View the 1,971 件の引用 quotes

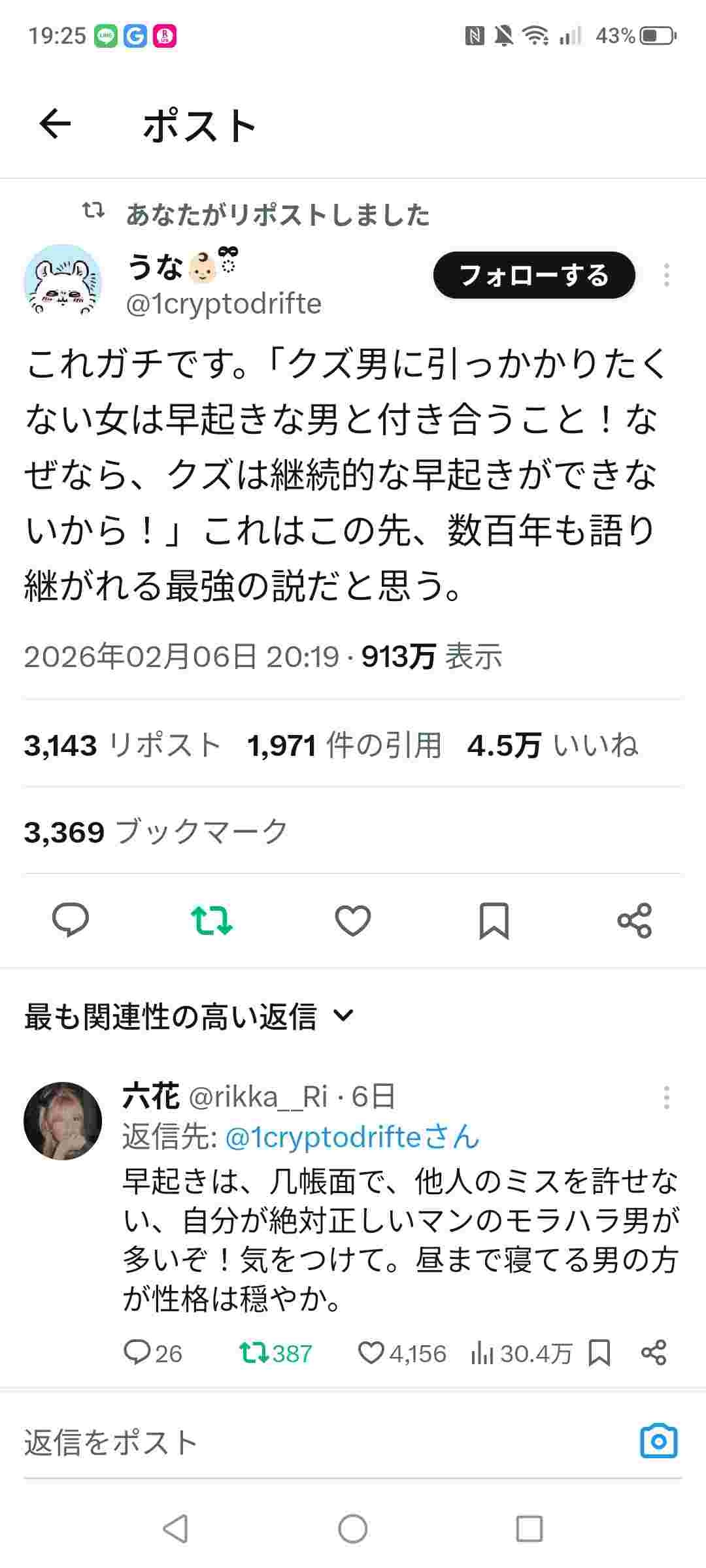[x=344, y=745]
